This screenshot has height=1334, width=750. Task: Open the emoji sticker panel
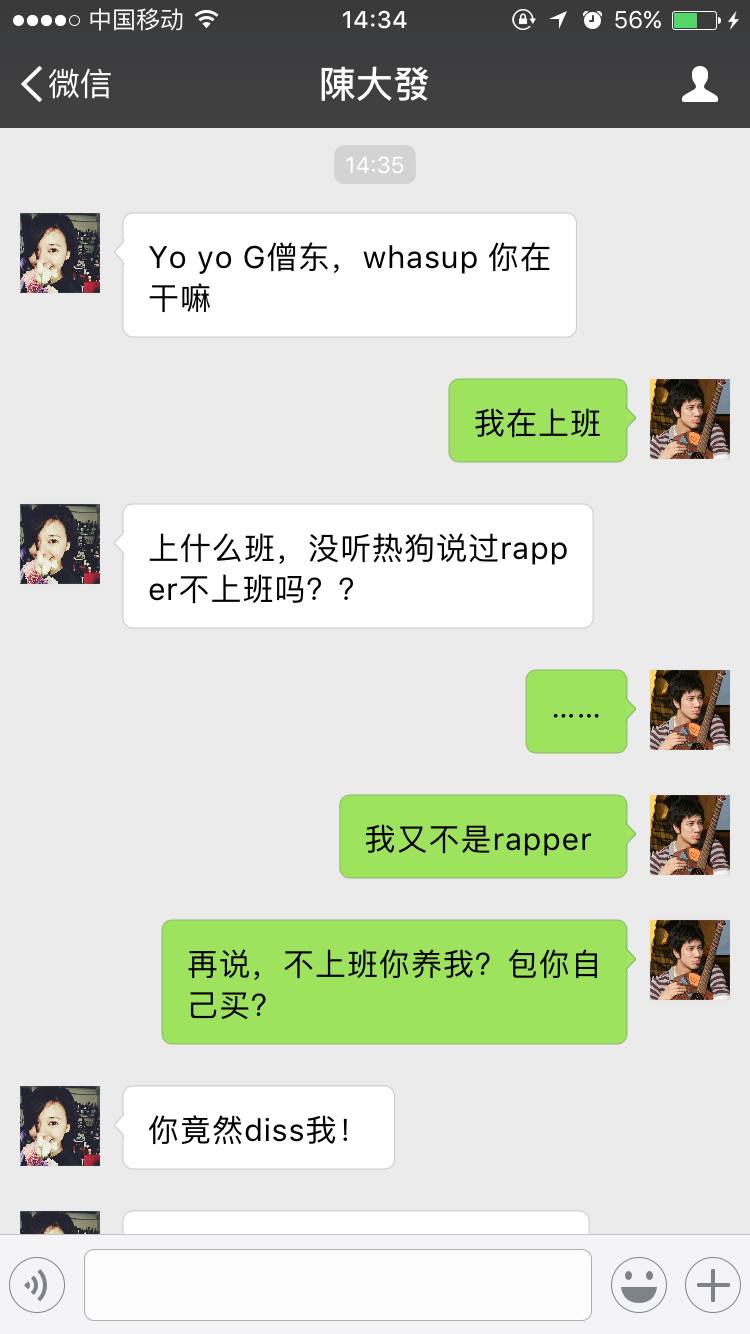(638, 1284)
